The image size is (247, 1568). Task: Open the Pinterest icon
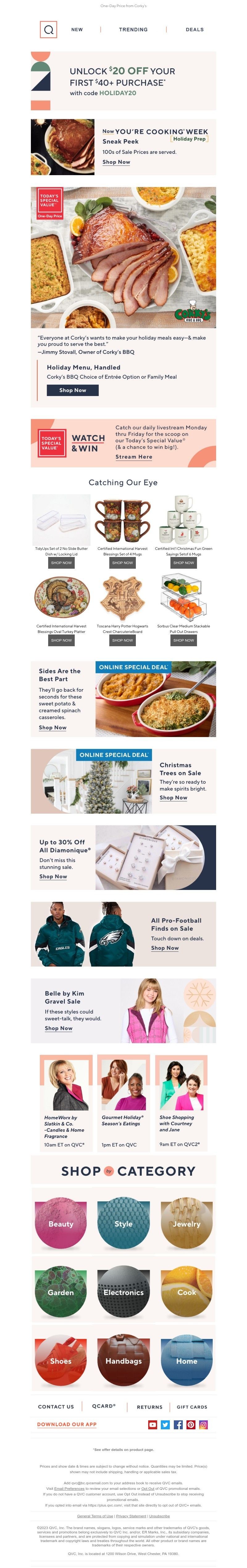[x=191, y=1425]
